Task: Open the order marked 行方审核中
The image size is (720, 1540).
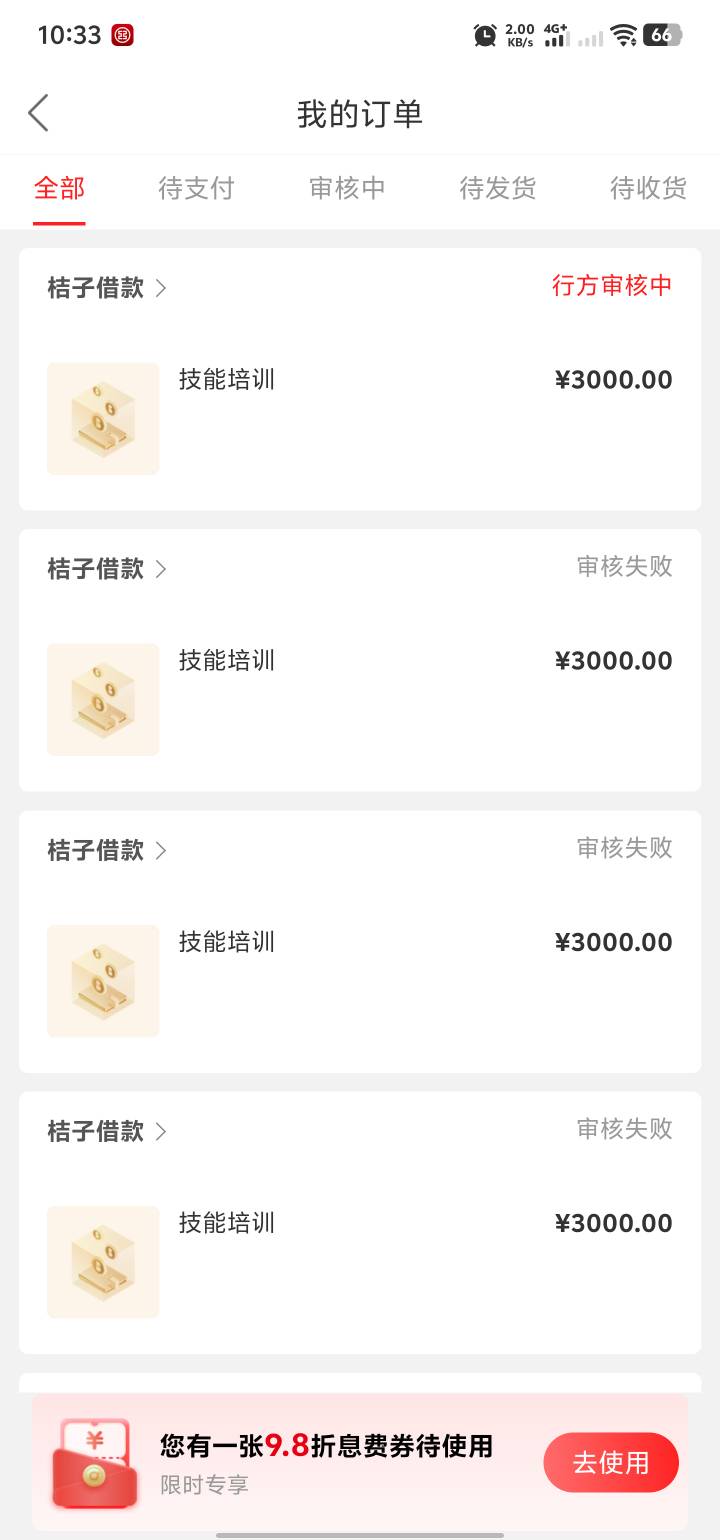Action: (360, 379)
